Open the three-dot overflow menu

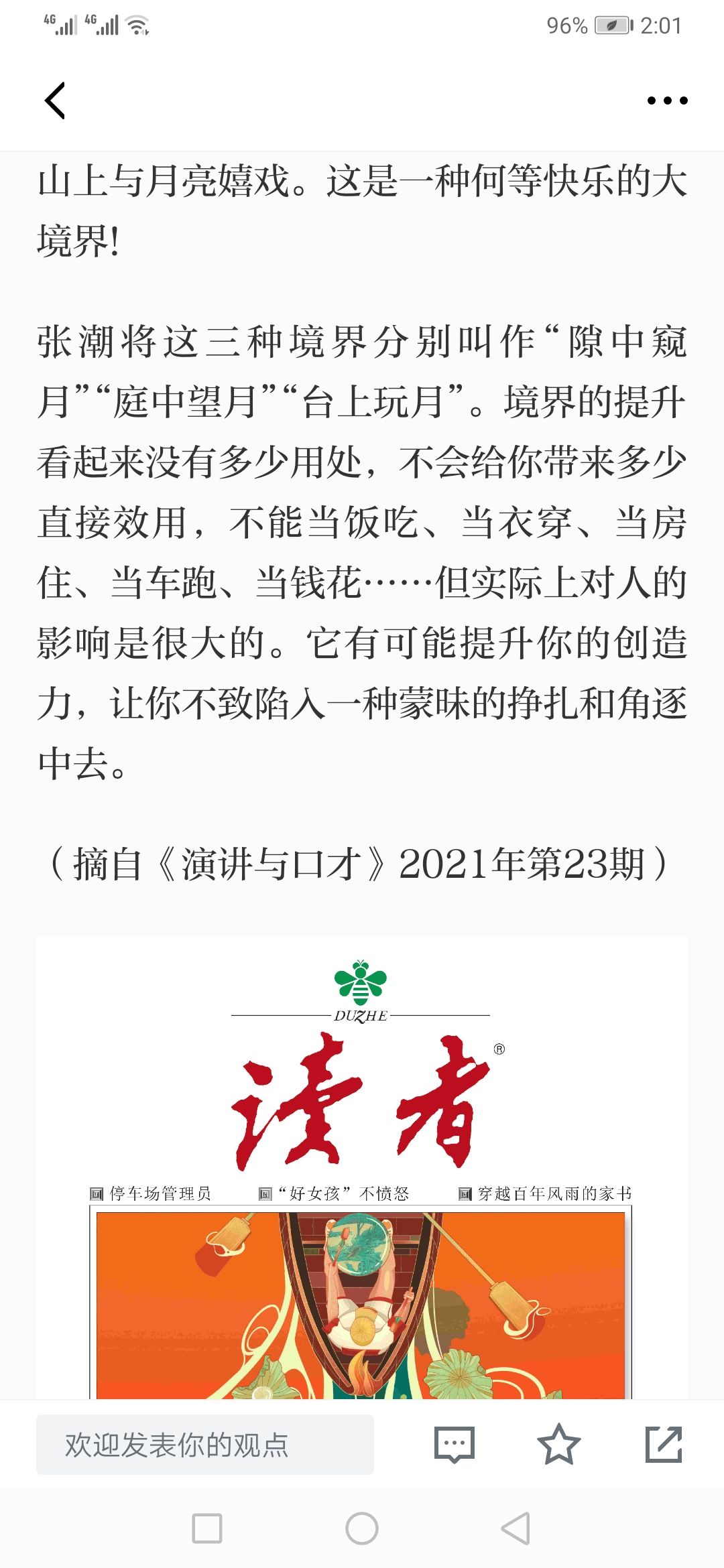[x=667, y=101]
